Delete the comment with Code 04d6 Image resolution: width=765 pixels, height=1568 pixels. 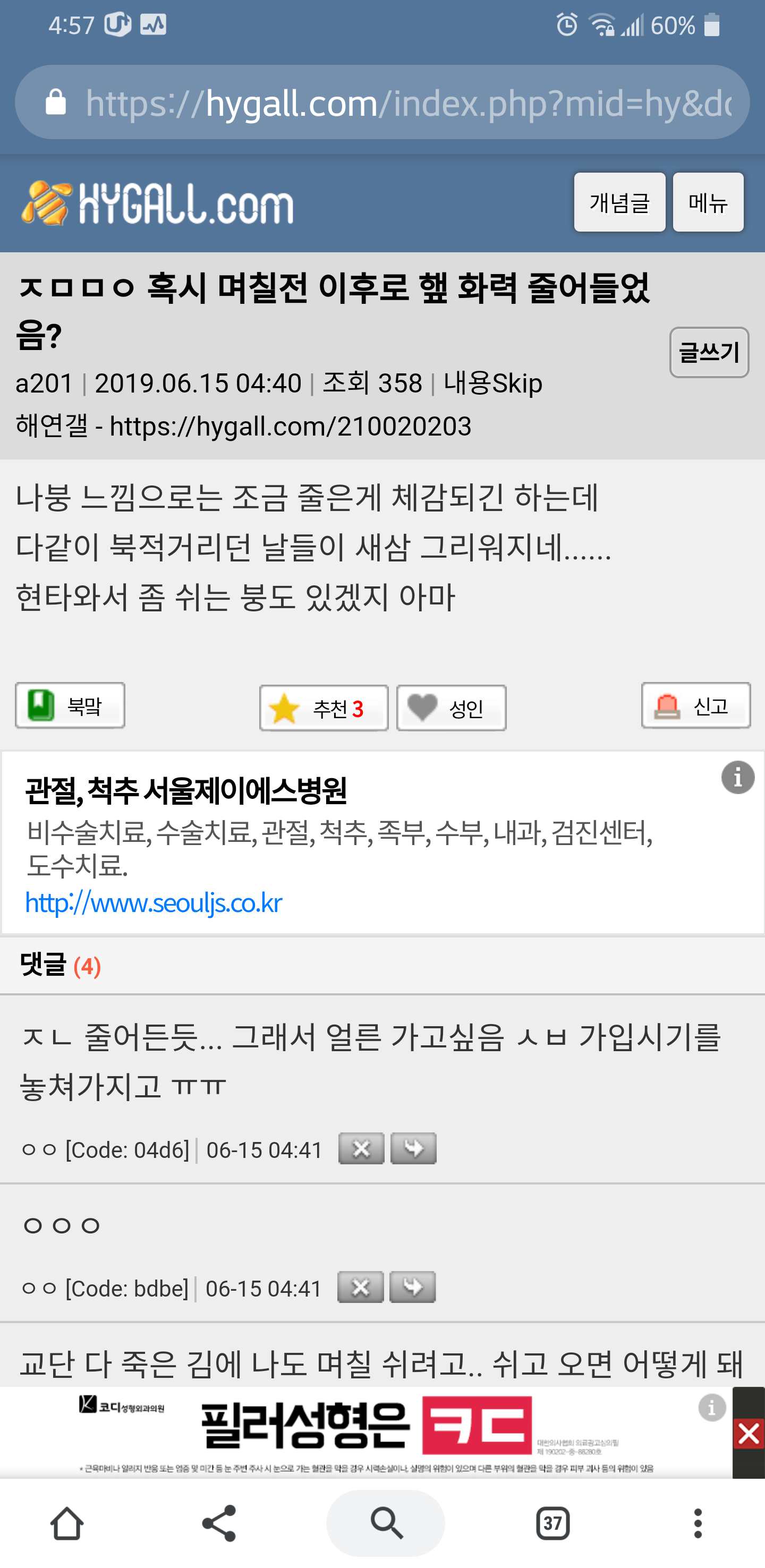(x=361, y=1148)
